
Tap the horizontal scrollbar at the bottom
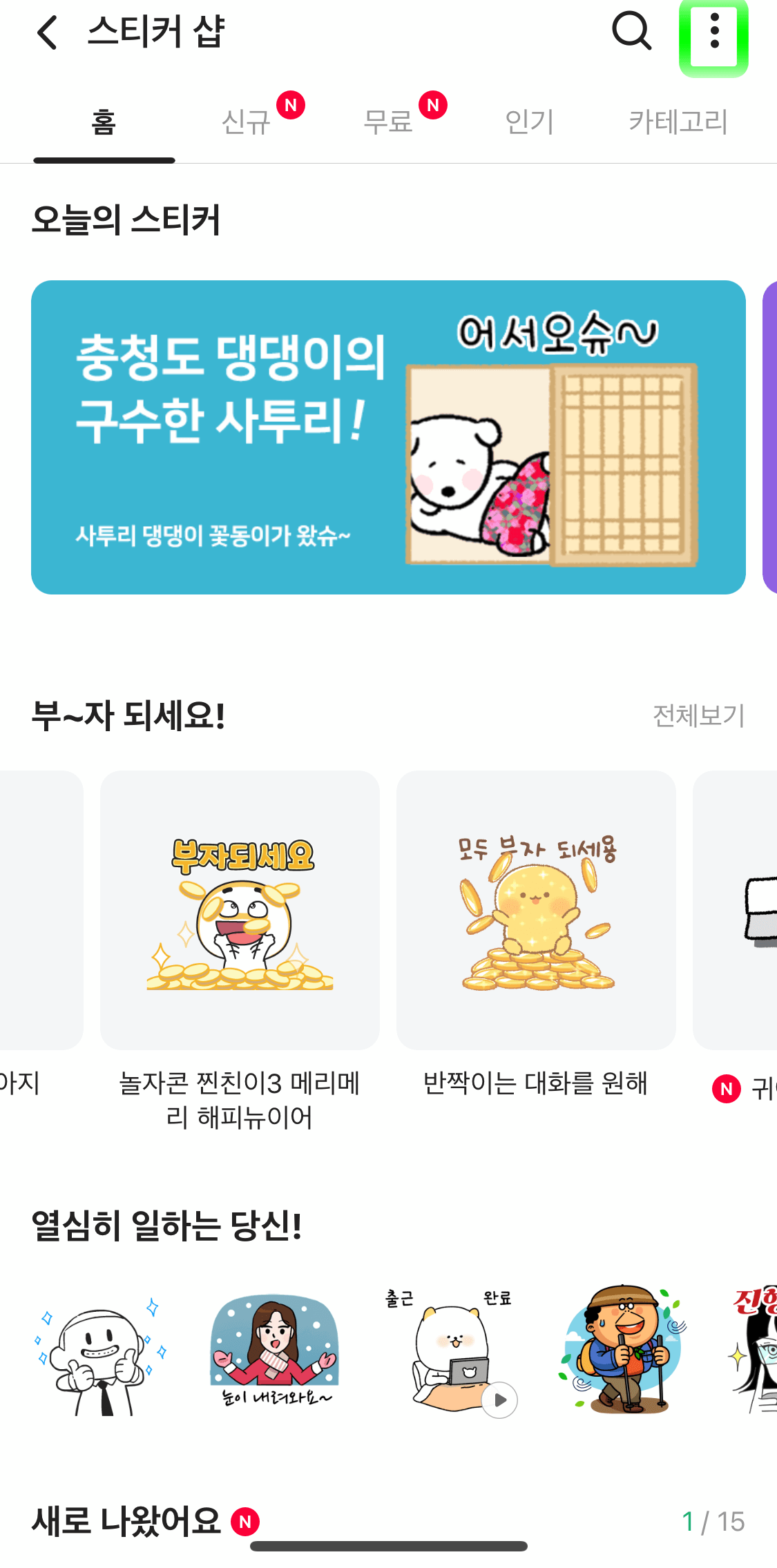click(388, 1547)
